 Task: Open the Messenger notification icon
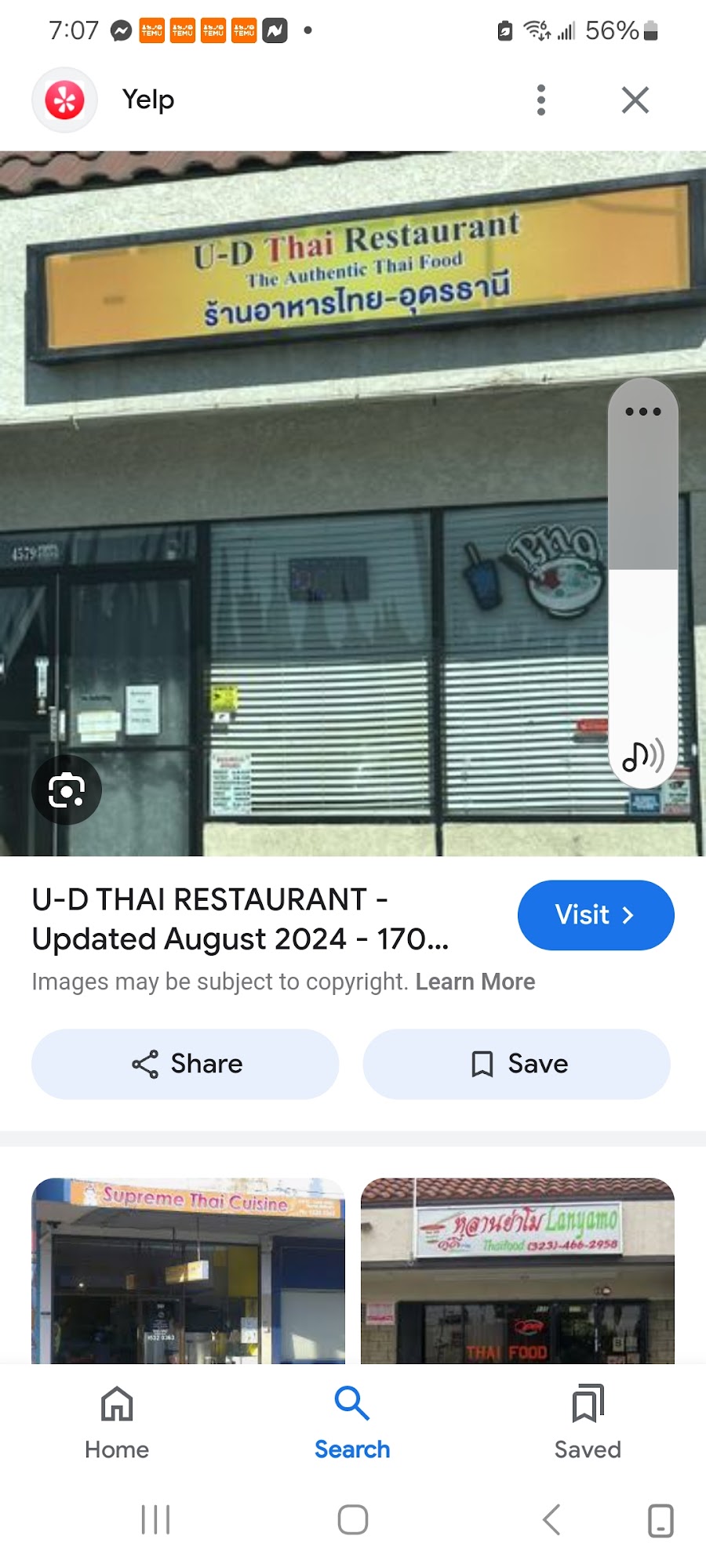119,30
